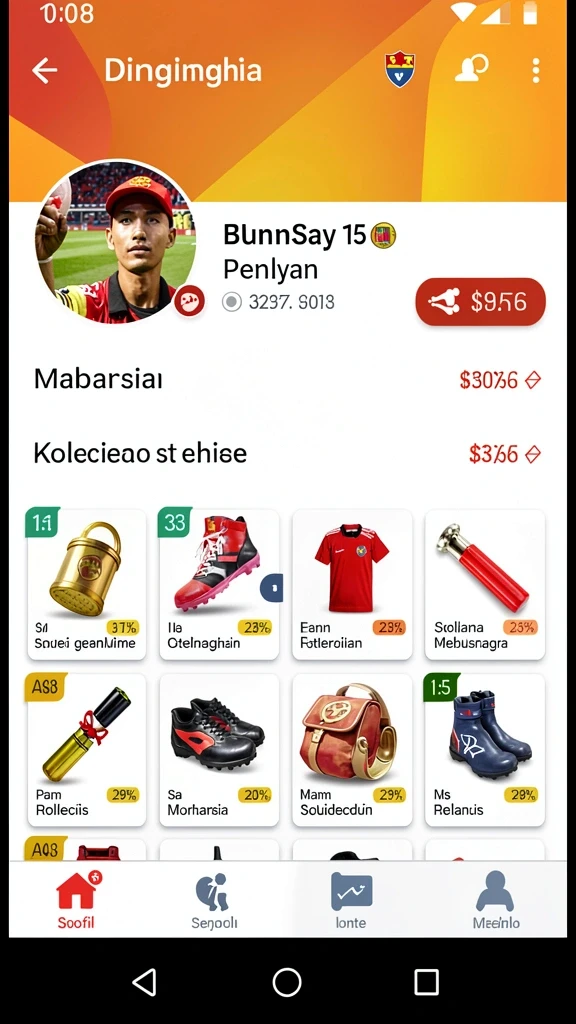Switch to the Senooli tab
Screen dimensions: 576x1024
tap(214, 899)
